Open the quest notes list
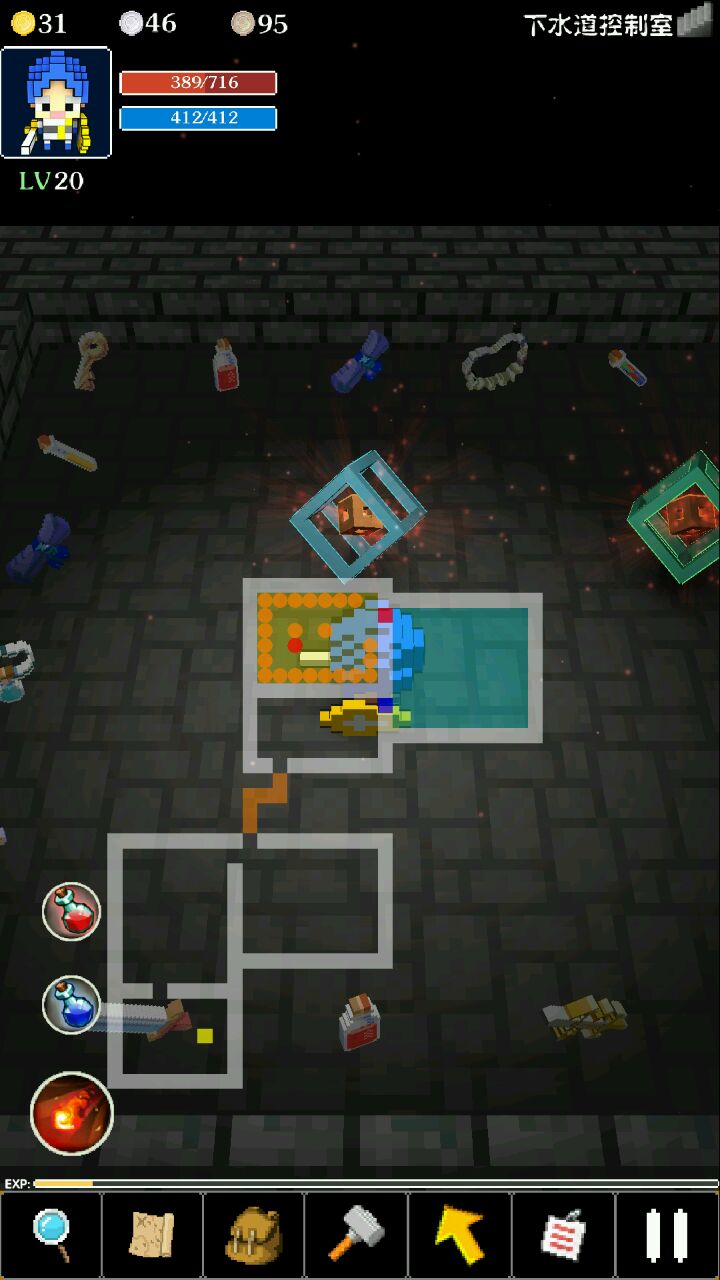 pyautogui.click(x=563, y=1235)
